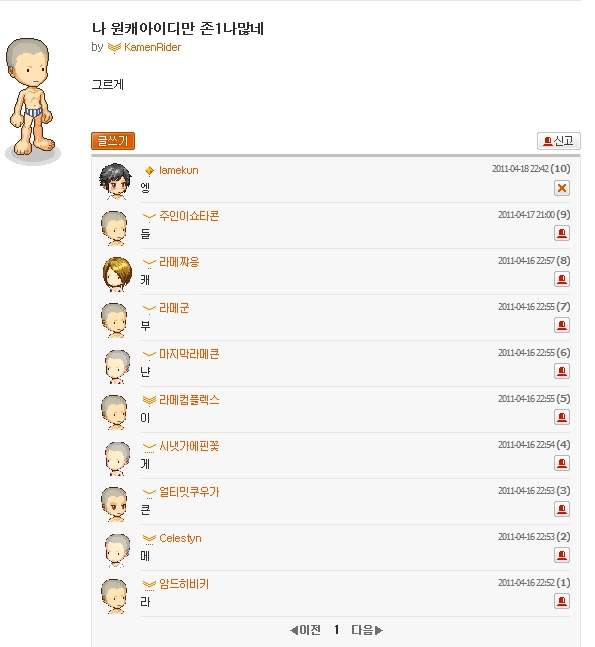Go to previous page with 이전

point(305,630)
